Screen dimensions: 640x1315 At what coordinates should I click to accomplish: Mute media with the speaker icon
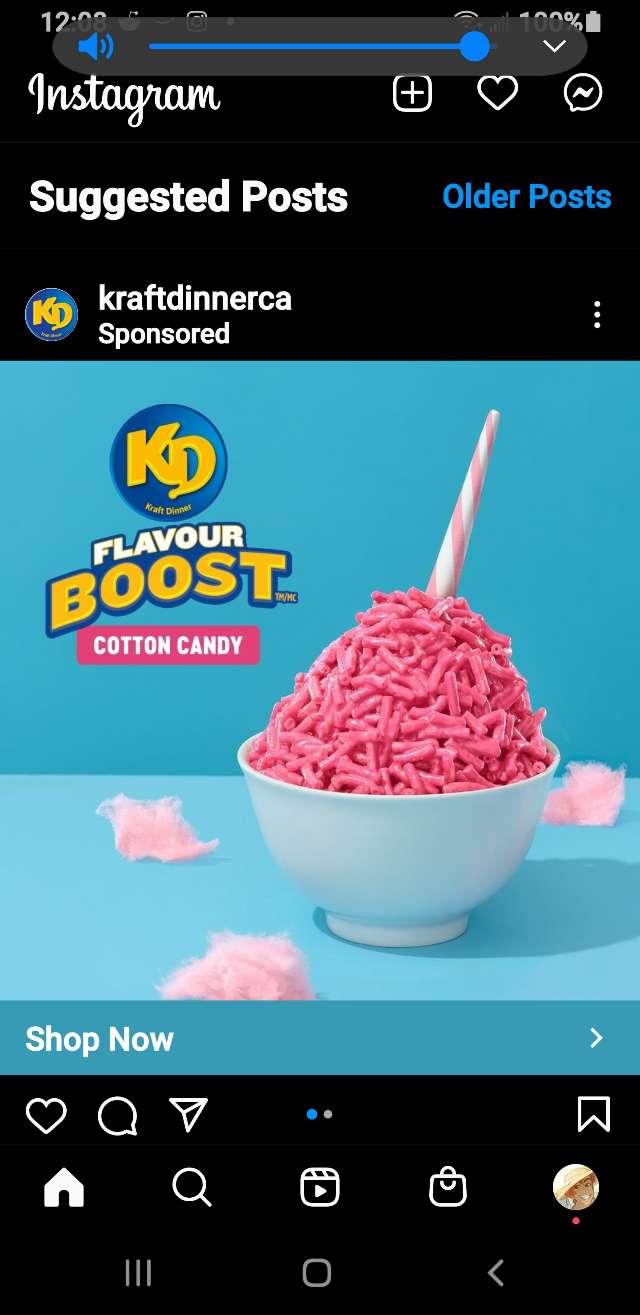click(95, 47)
